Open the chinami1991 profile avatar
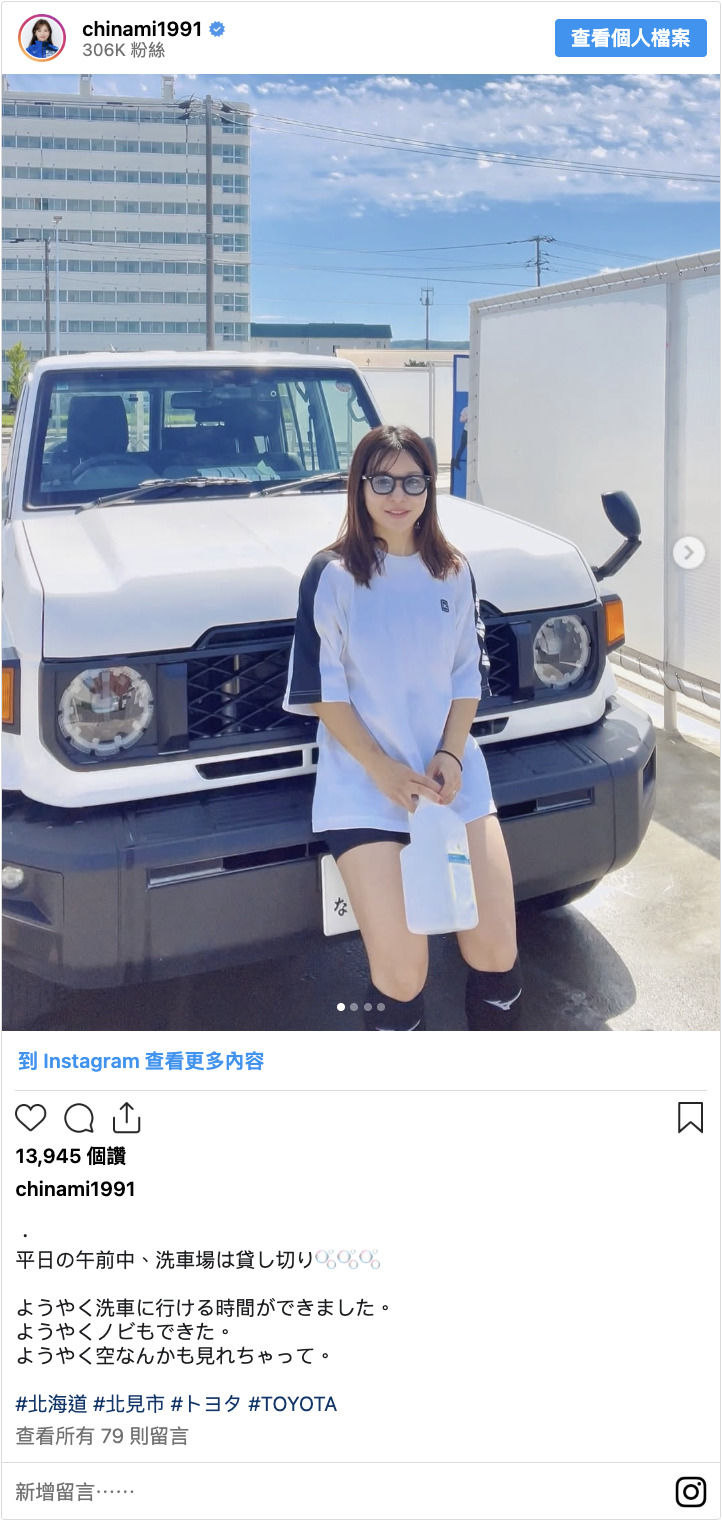The image size is (722, 1522). point(42,38)
